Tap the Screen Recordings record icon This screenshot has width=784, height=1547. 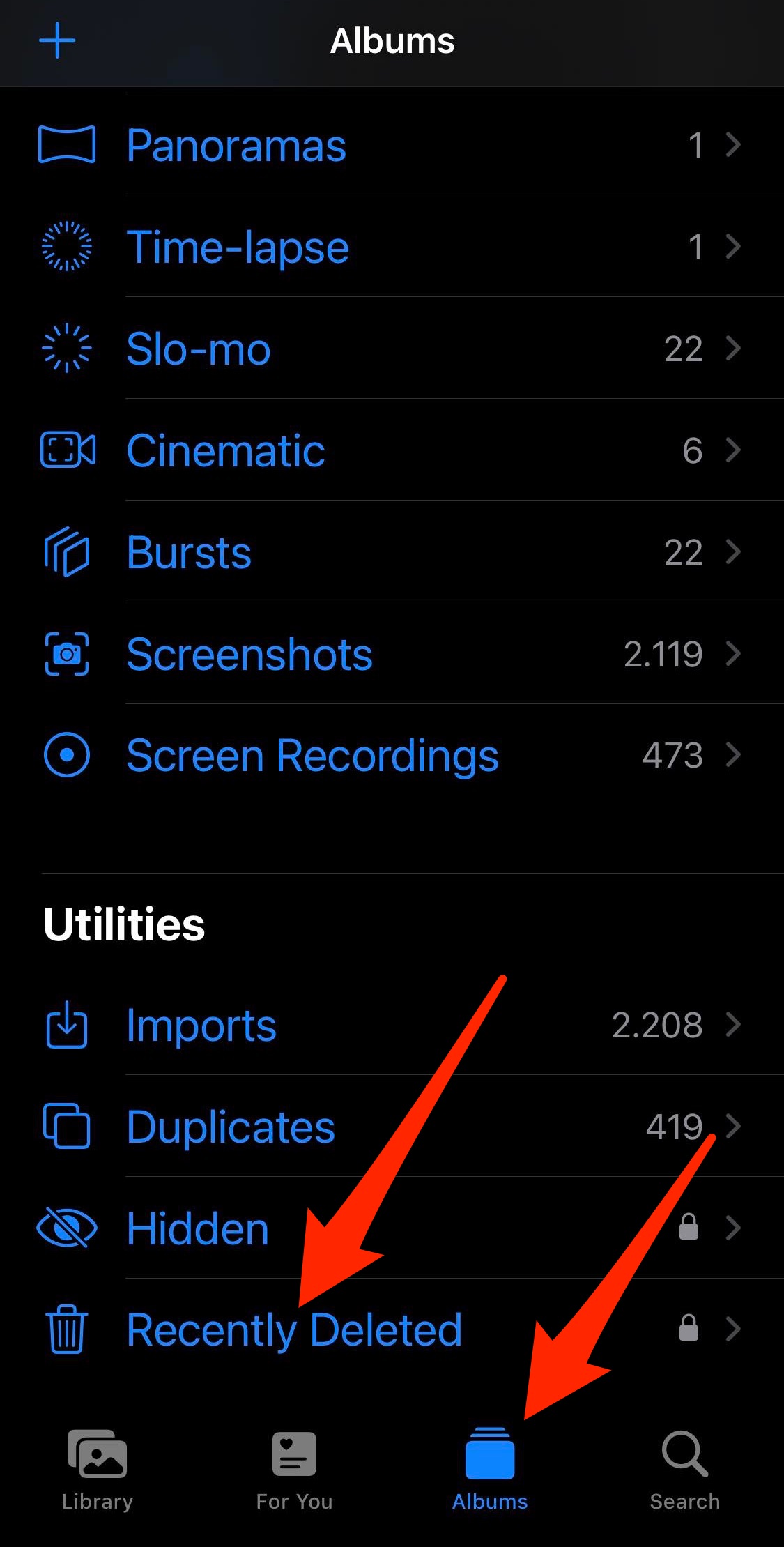[66, 756]
